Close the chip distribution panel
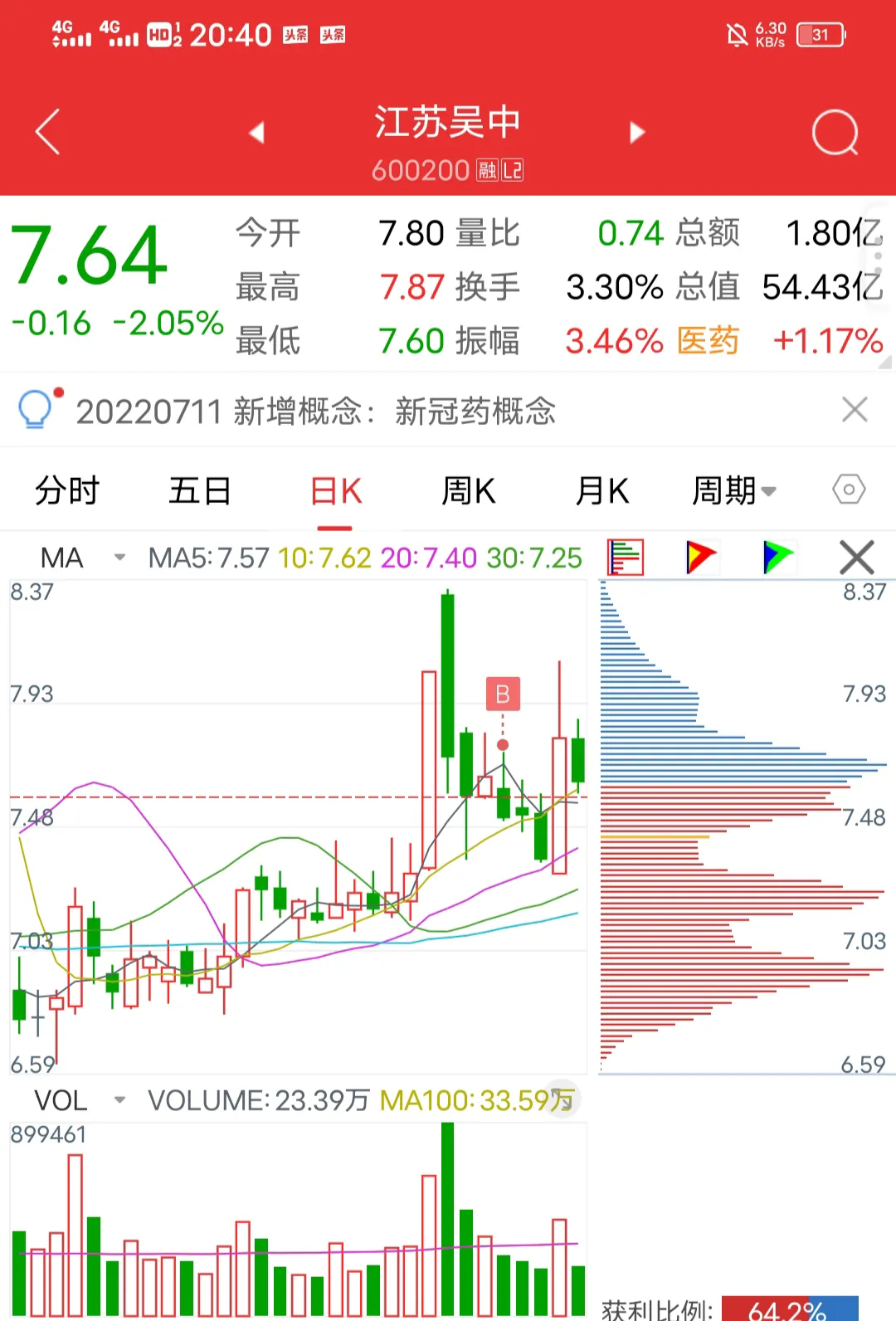 (x=856, y=557)
